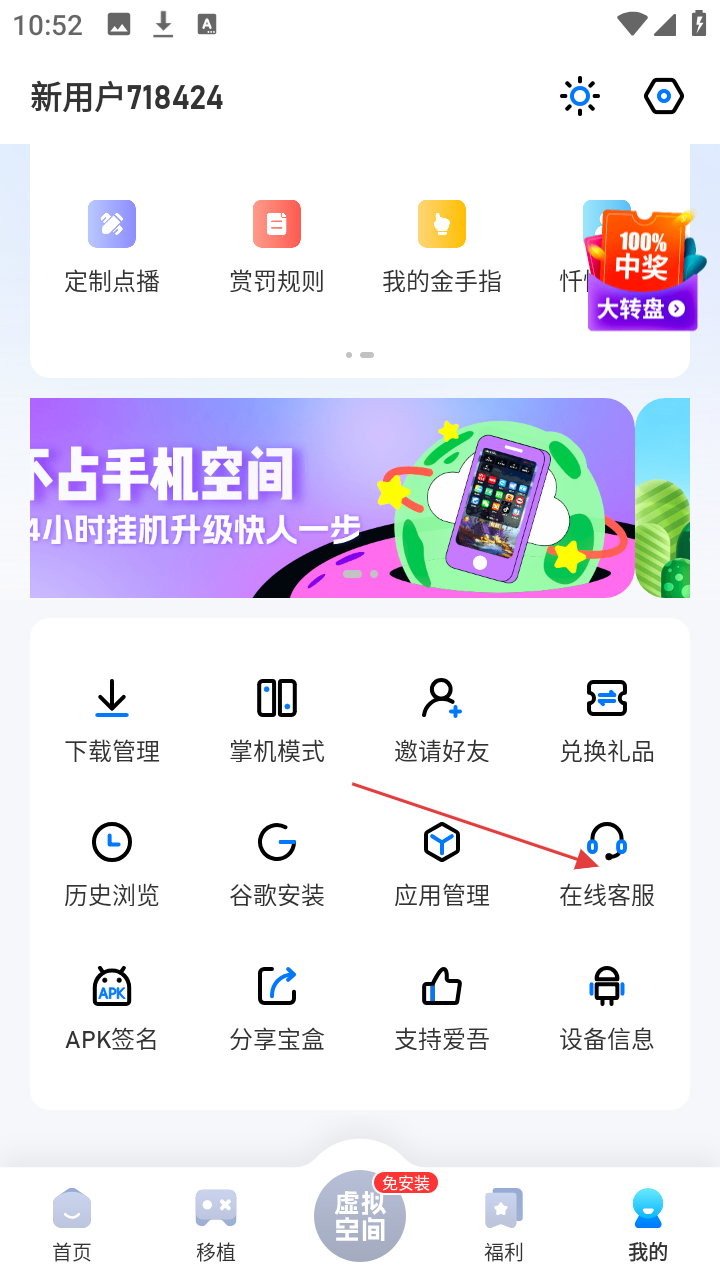The height and width of the screenshot is (1280, 720).
Task: Toggle the brightness theme icon
Action: 580,97
